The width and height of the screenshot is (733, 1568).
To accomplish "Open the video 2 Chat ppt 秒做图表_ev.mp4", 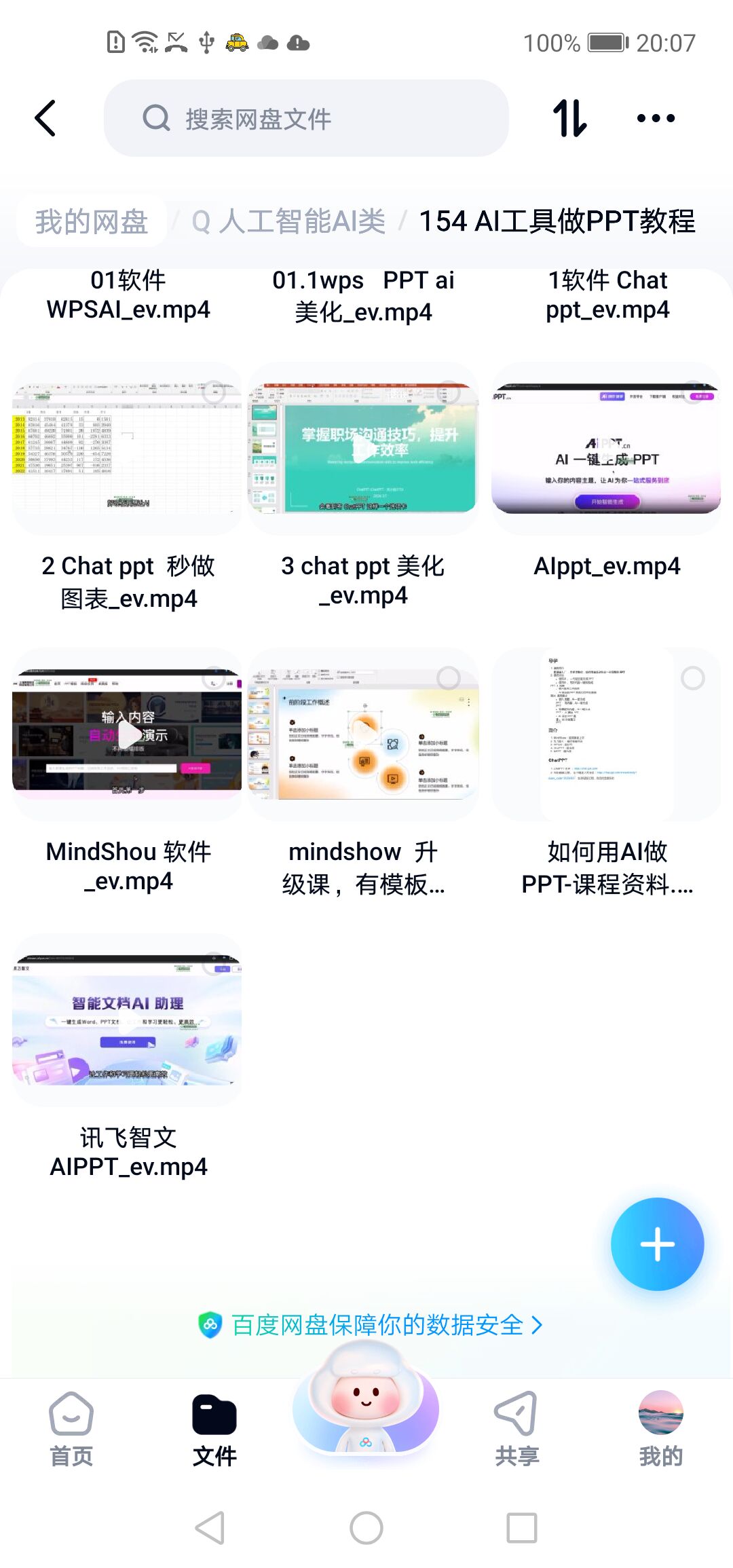I will tap(128, 448).
